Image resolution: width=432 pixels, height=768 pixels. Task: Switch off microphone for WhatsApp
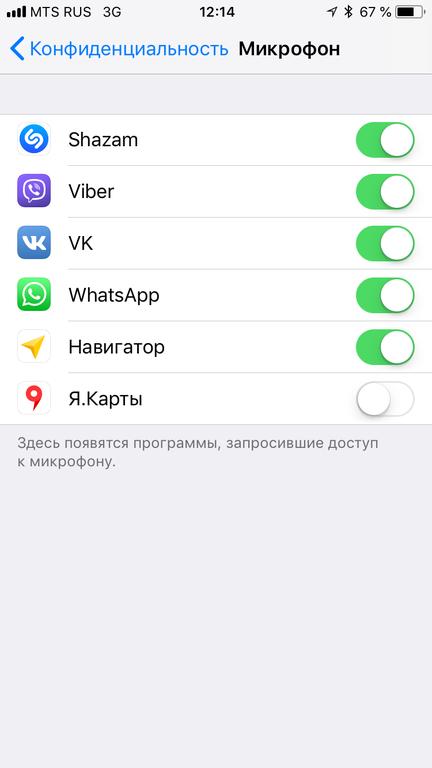click(385, 295)
